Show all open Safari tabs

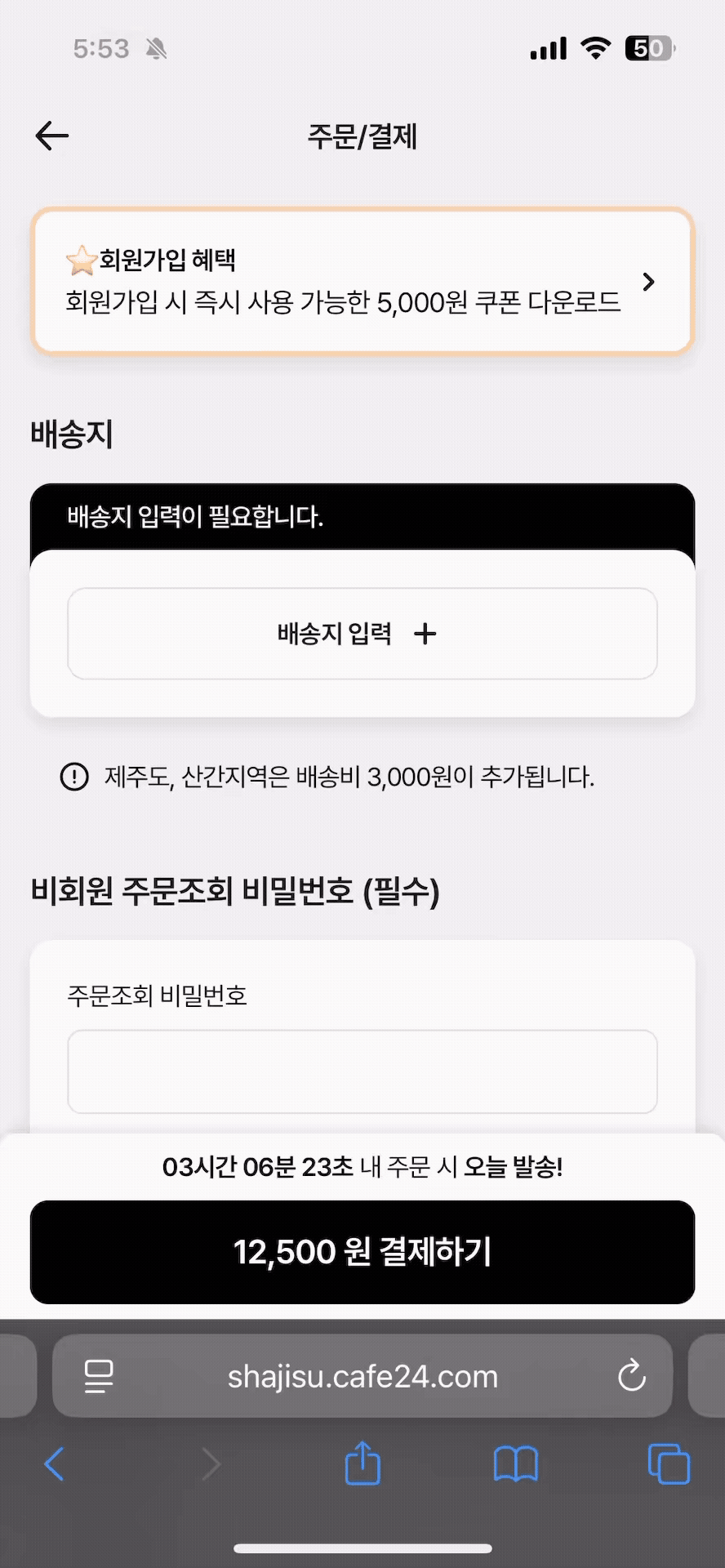(x=668, y=1463)
